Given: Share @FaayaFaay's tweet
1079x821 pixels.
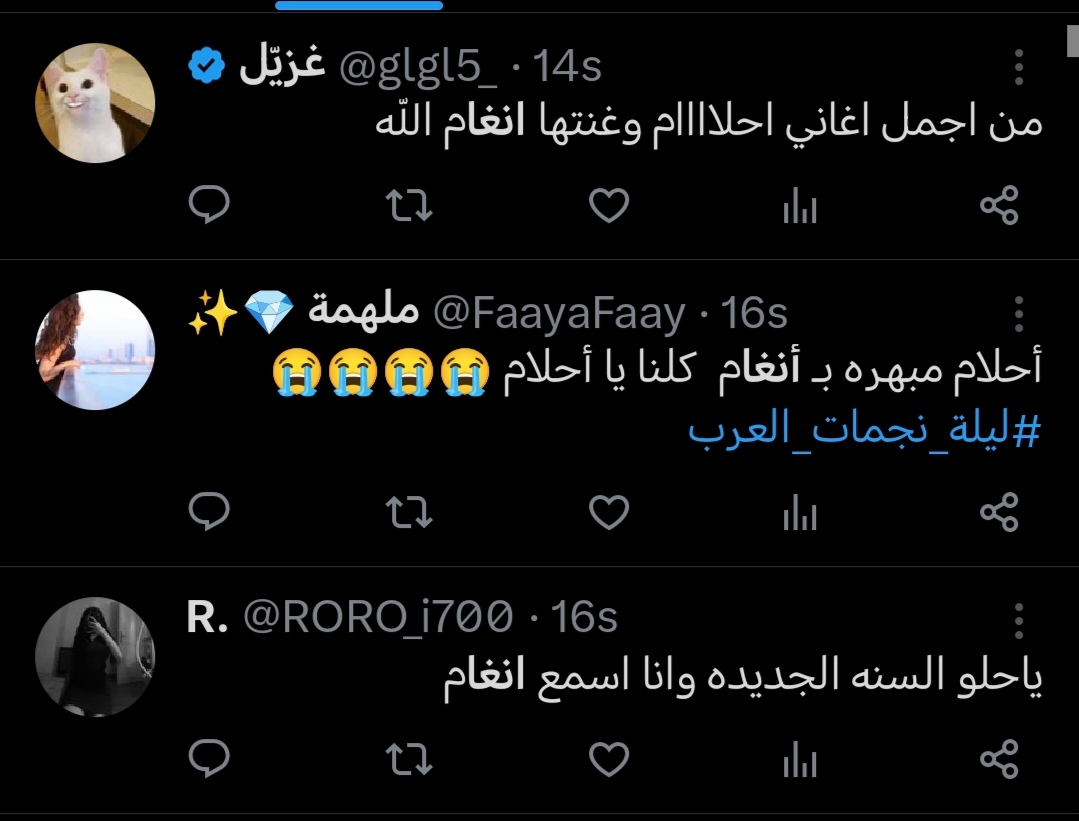Looking at the screenshot, I should (x=998, y=513).
